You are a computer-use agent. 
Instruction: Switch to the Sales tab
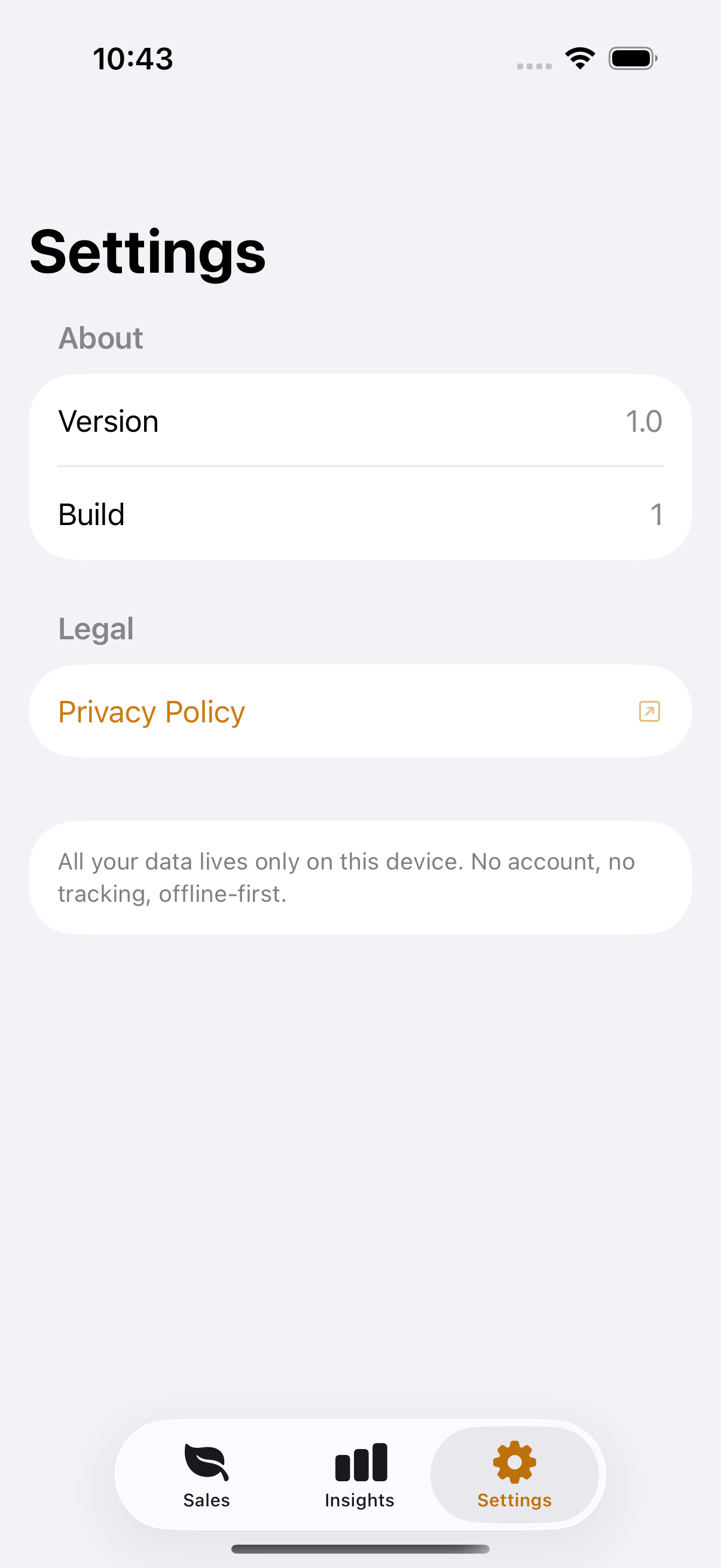pos(206,1474)
